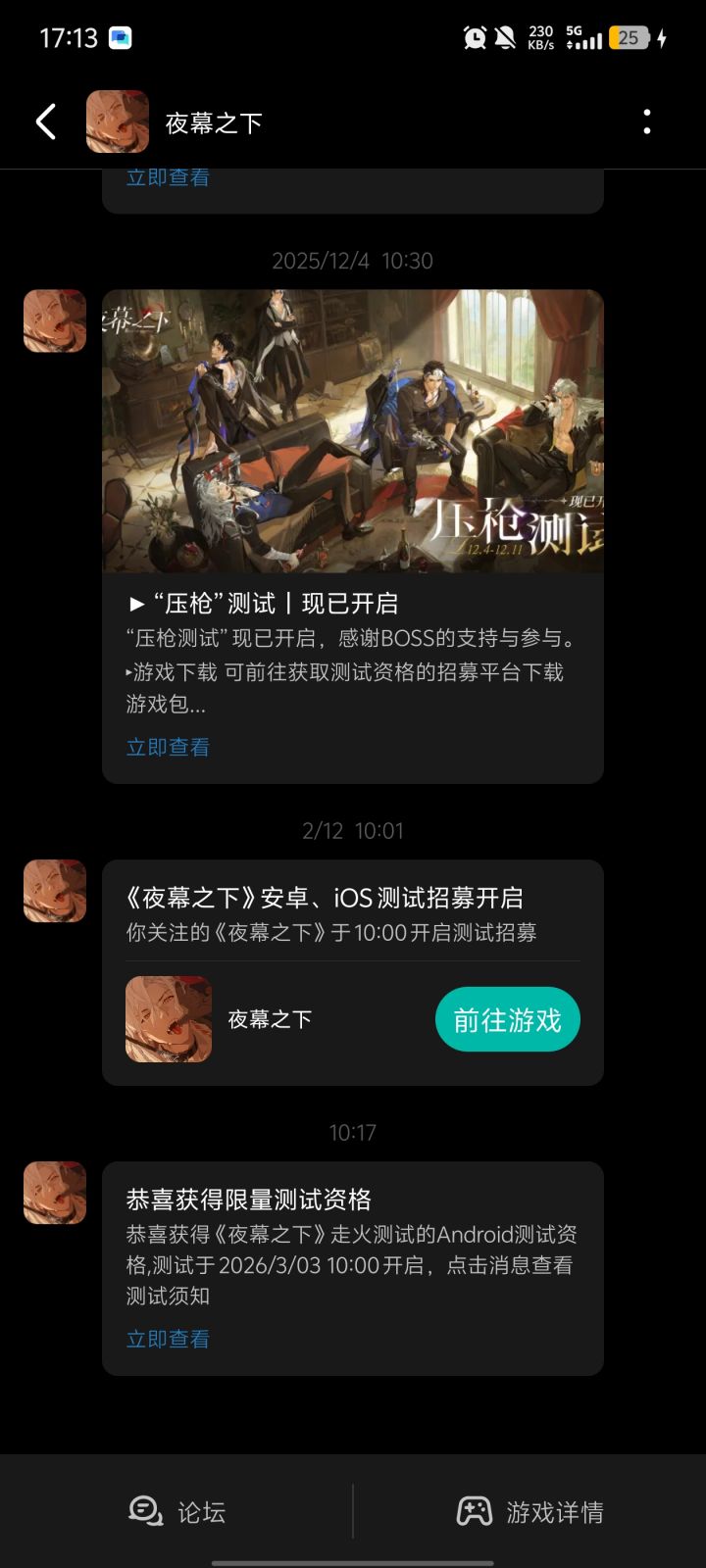Open the three-dot overflow menu top right
706x1568 pixels.
(x=647, y=121)
